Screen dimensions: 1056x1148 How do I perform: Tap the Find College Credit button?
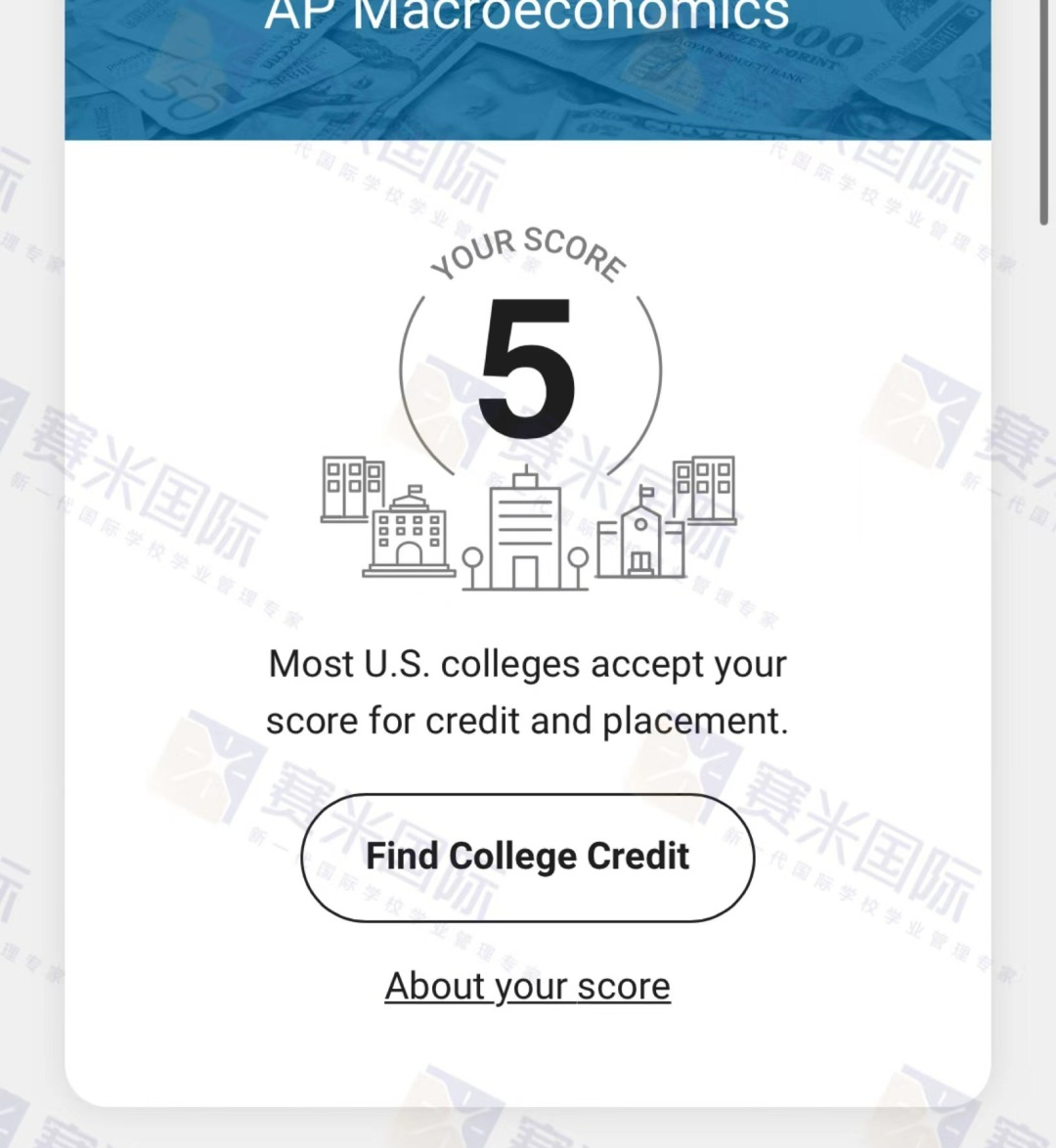pos(527,858)
